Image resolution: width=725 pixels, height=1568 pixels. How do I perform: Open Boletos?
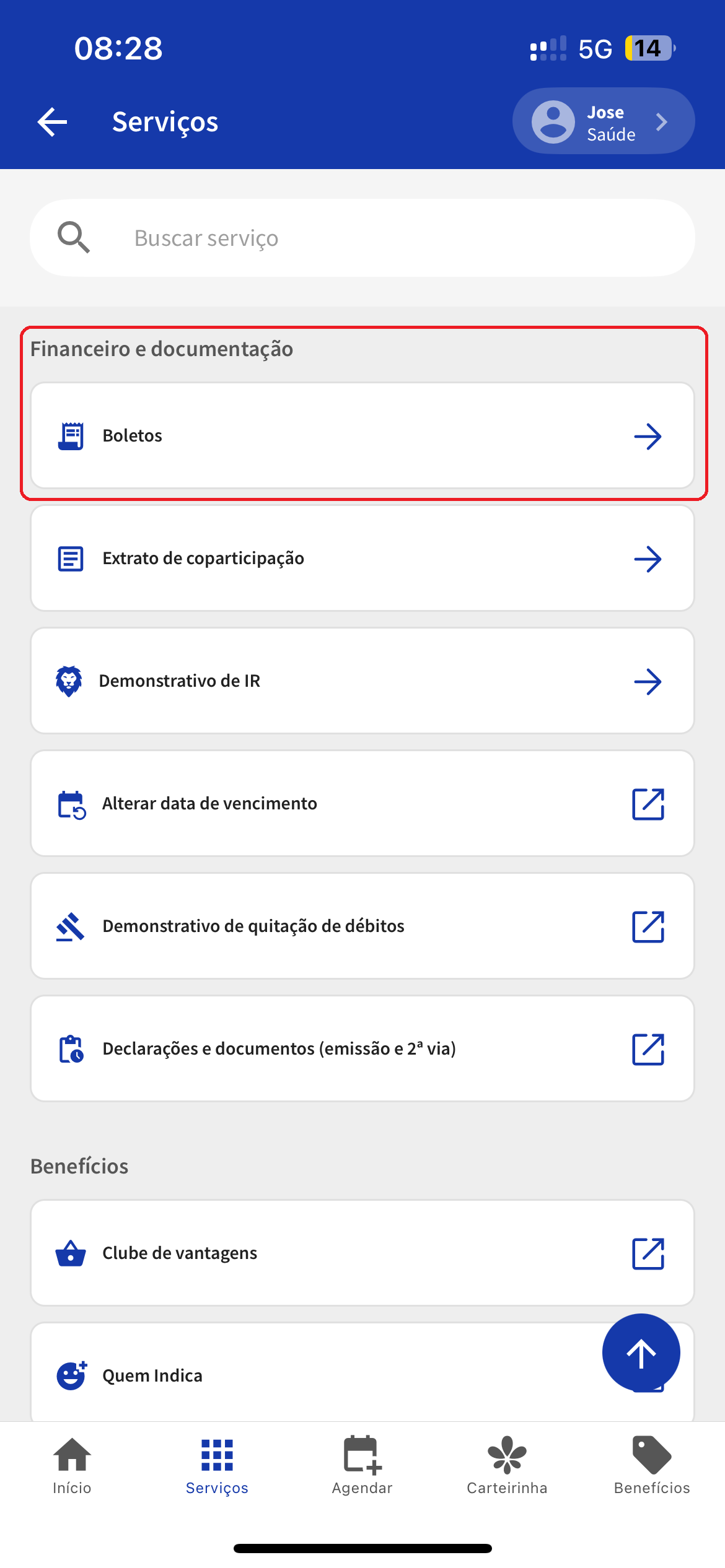point(362,436)
